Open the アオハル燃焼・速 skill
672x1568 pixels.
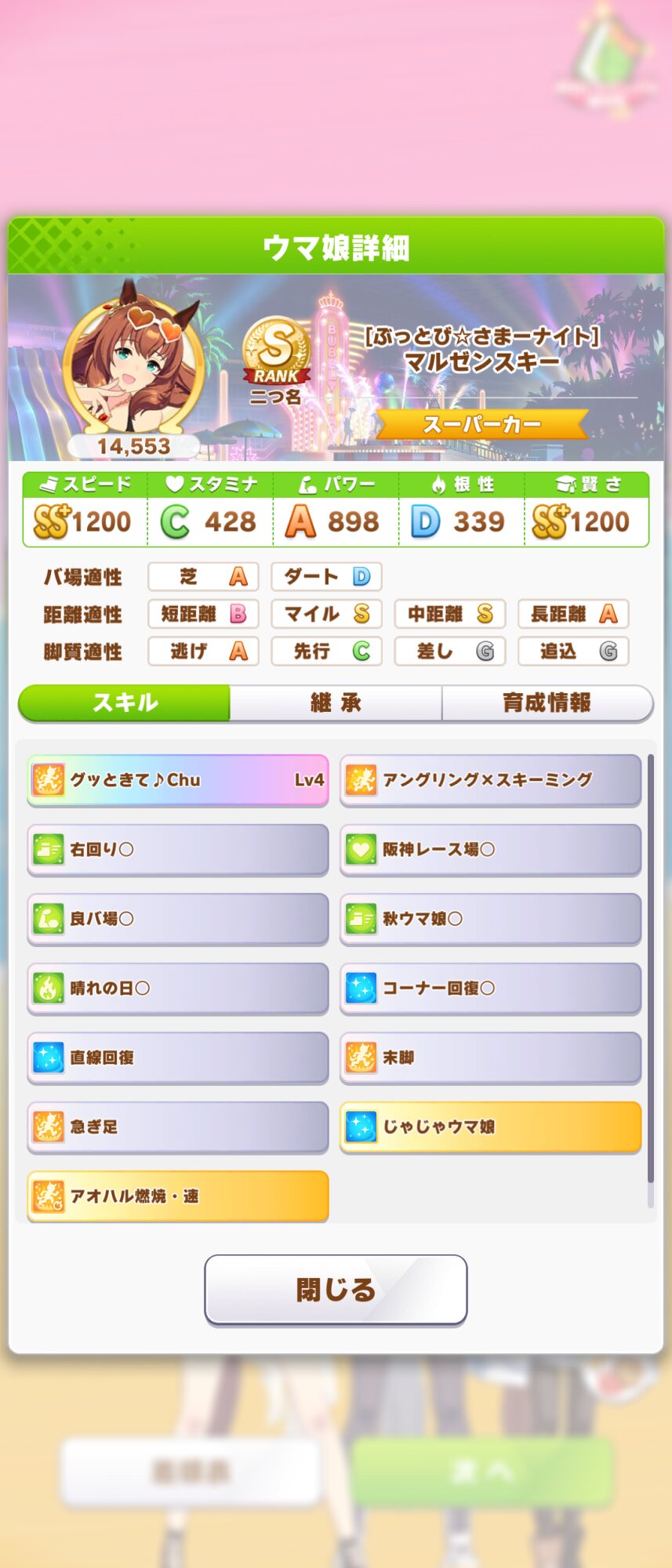(x=178, y=1196)
